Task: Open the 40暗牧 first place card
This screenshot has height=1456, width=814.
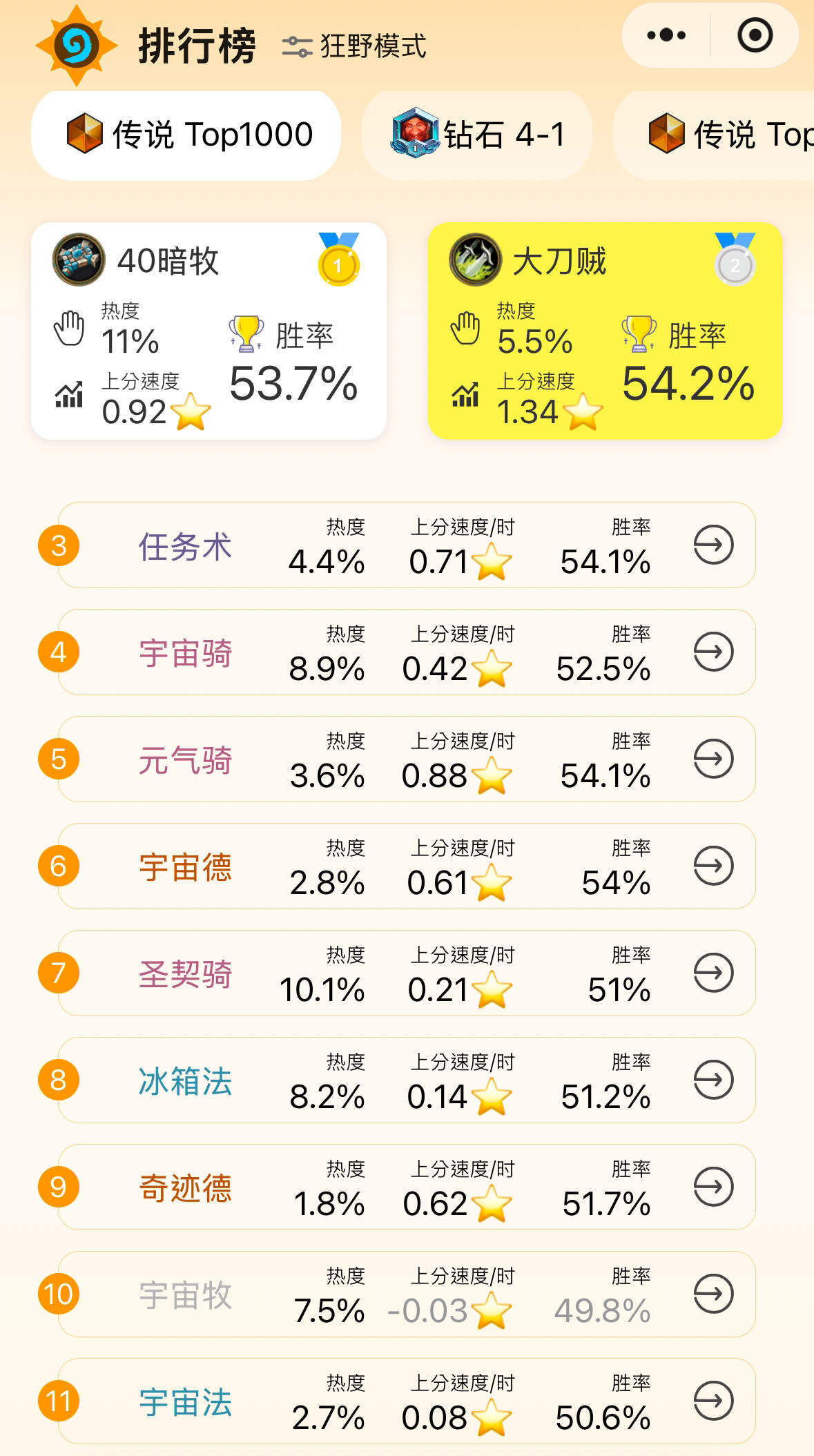Action: [209, 331]
